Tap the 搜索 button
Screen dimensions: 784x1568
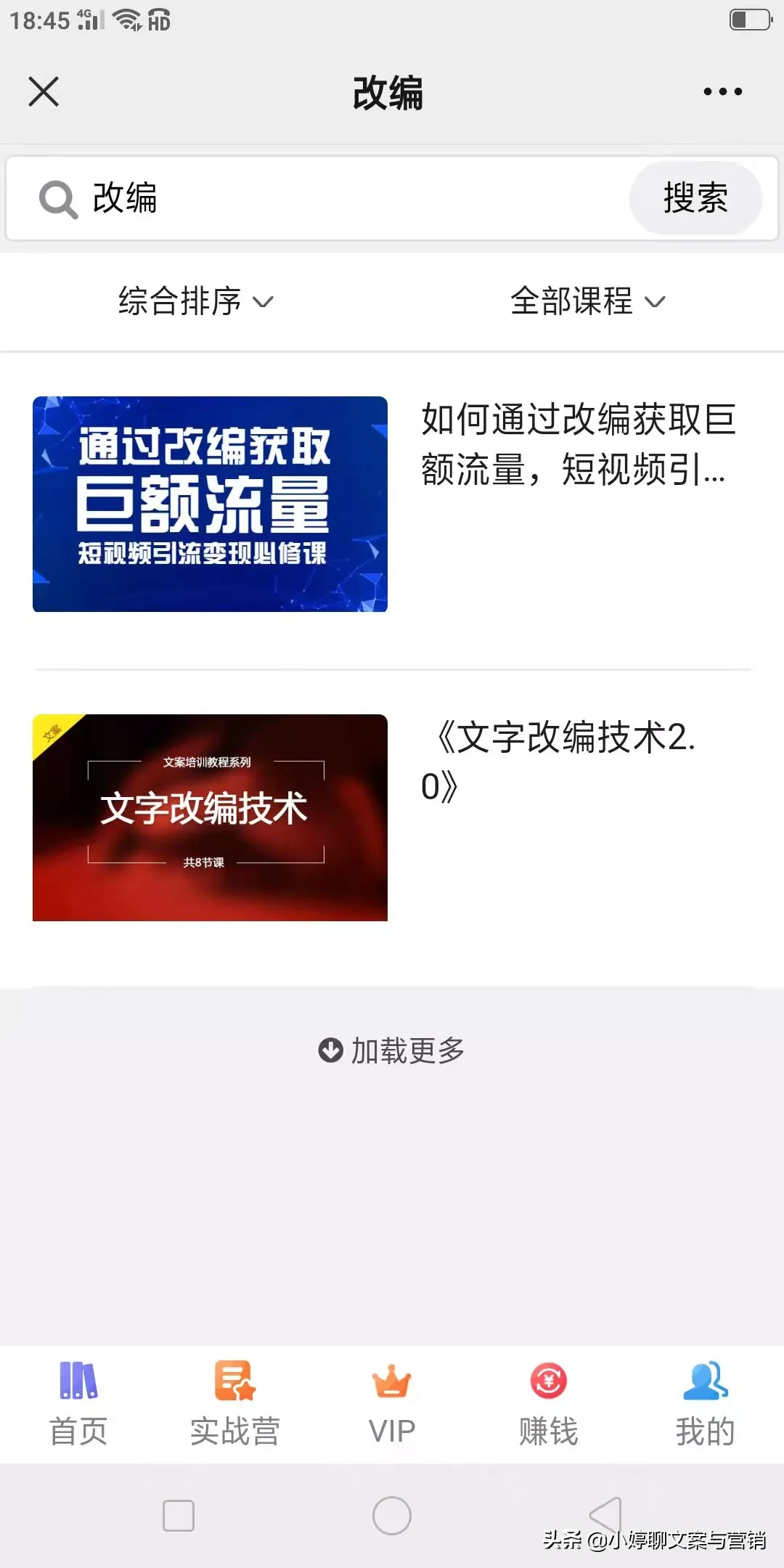click(x=695, y=198)
